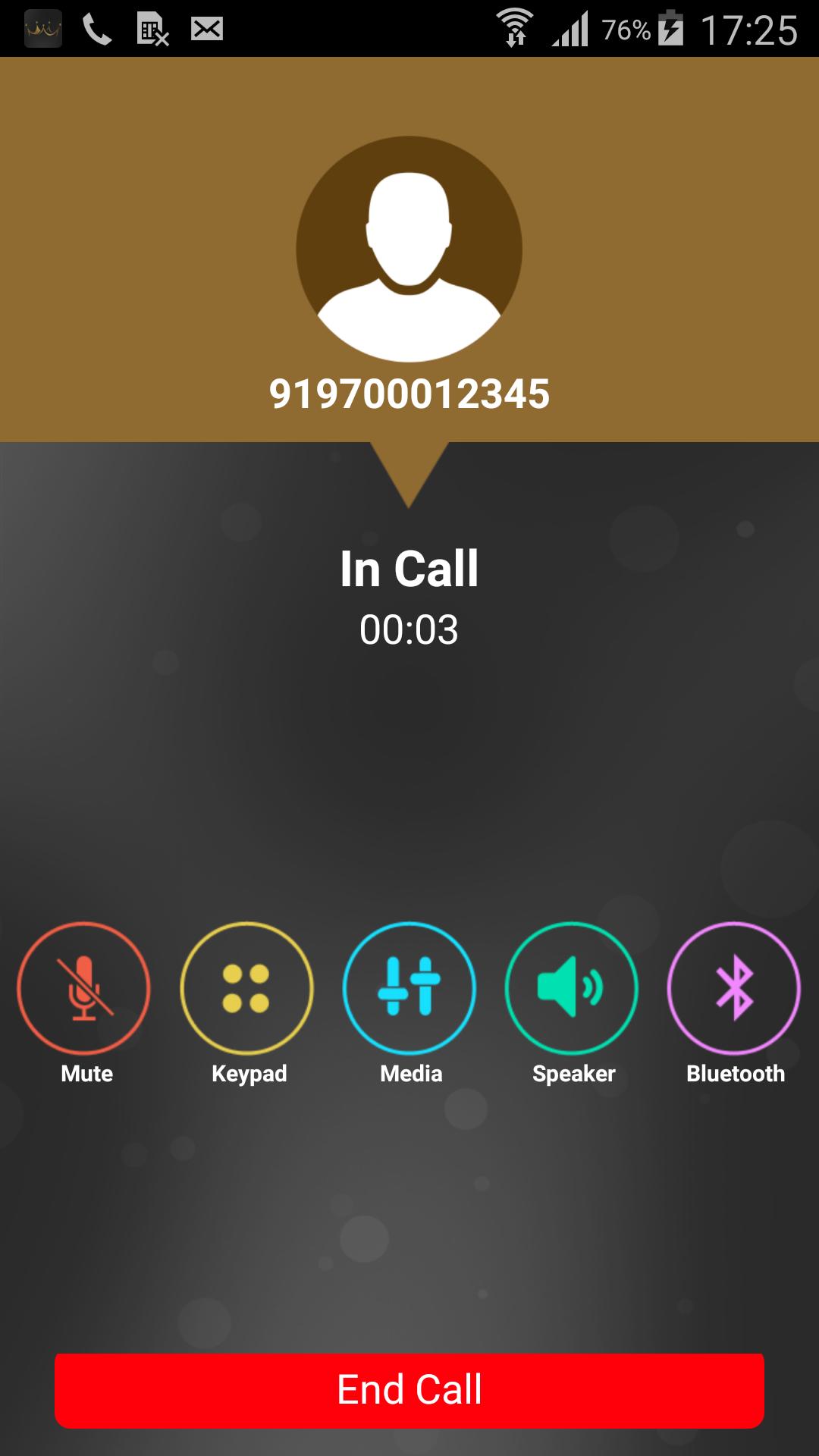Open Media settings

tap(409, 988)
